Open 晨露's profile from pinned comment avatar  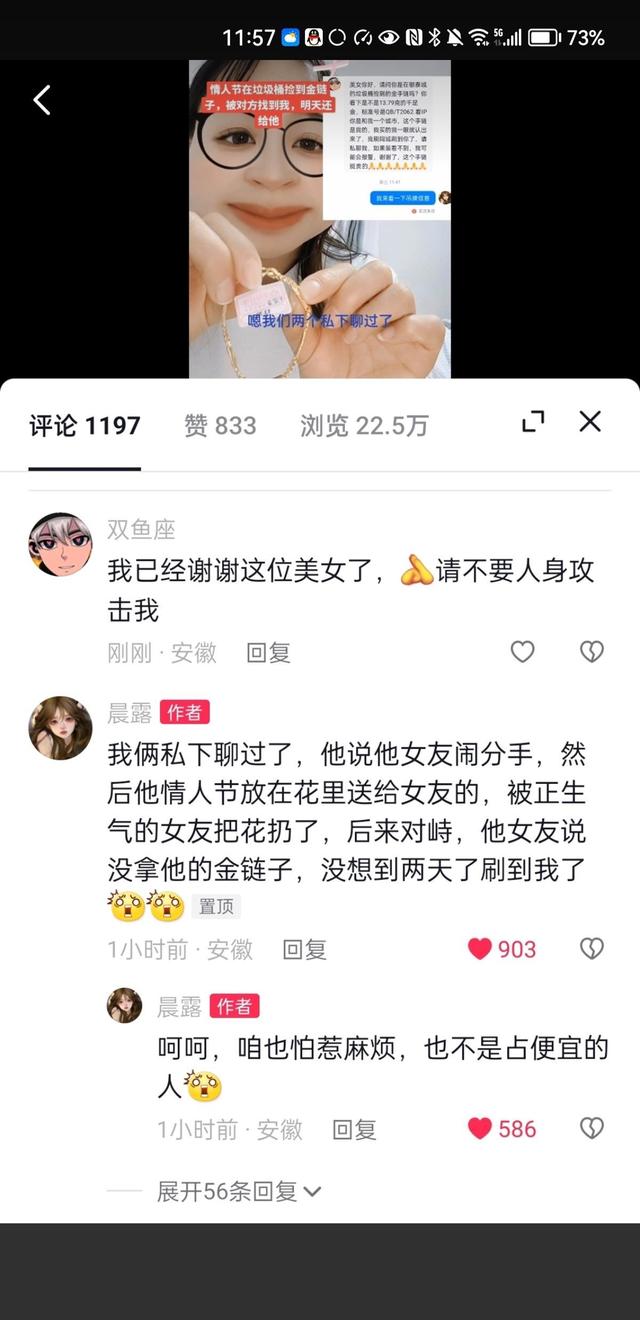[x=60, y=728]
